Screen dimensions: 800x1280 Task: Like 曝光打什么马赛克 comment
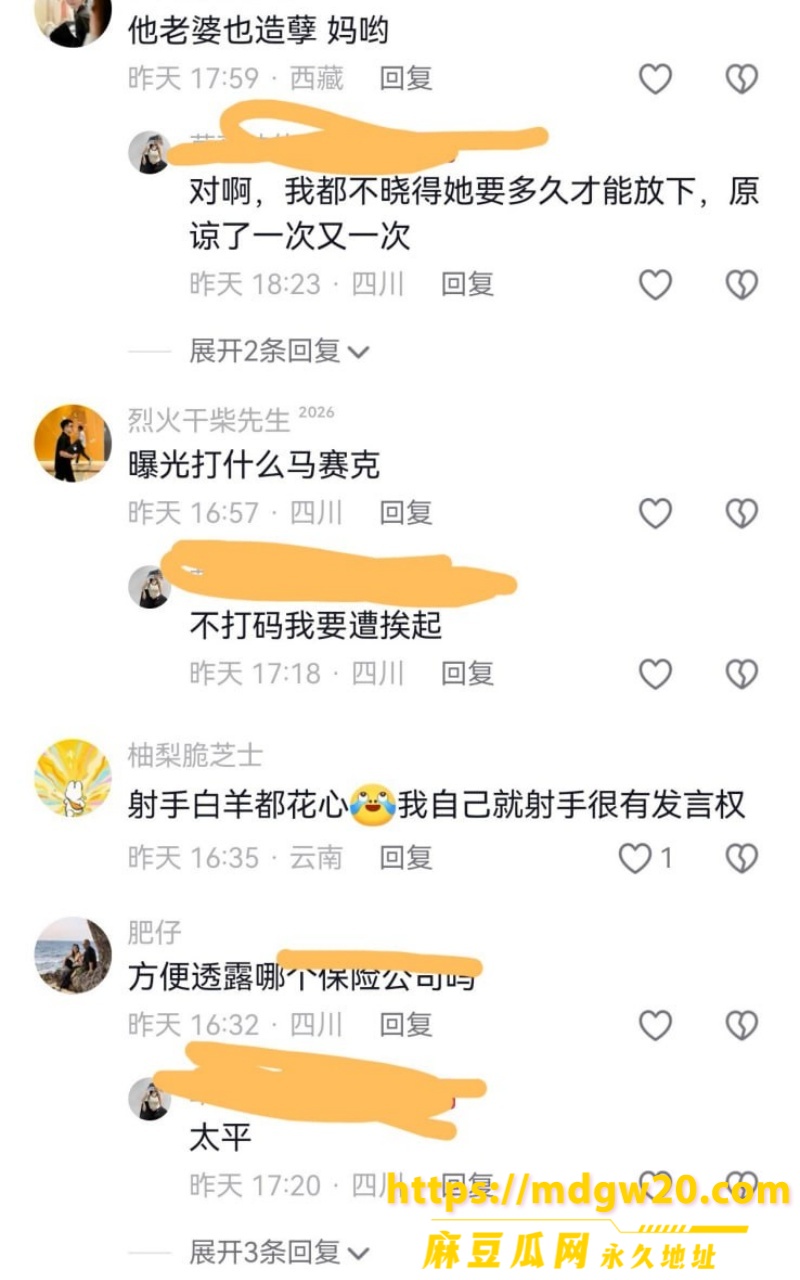(x=655, y=513)
